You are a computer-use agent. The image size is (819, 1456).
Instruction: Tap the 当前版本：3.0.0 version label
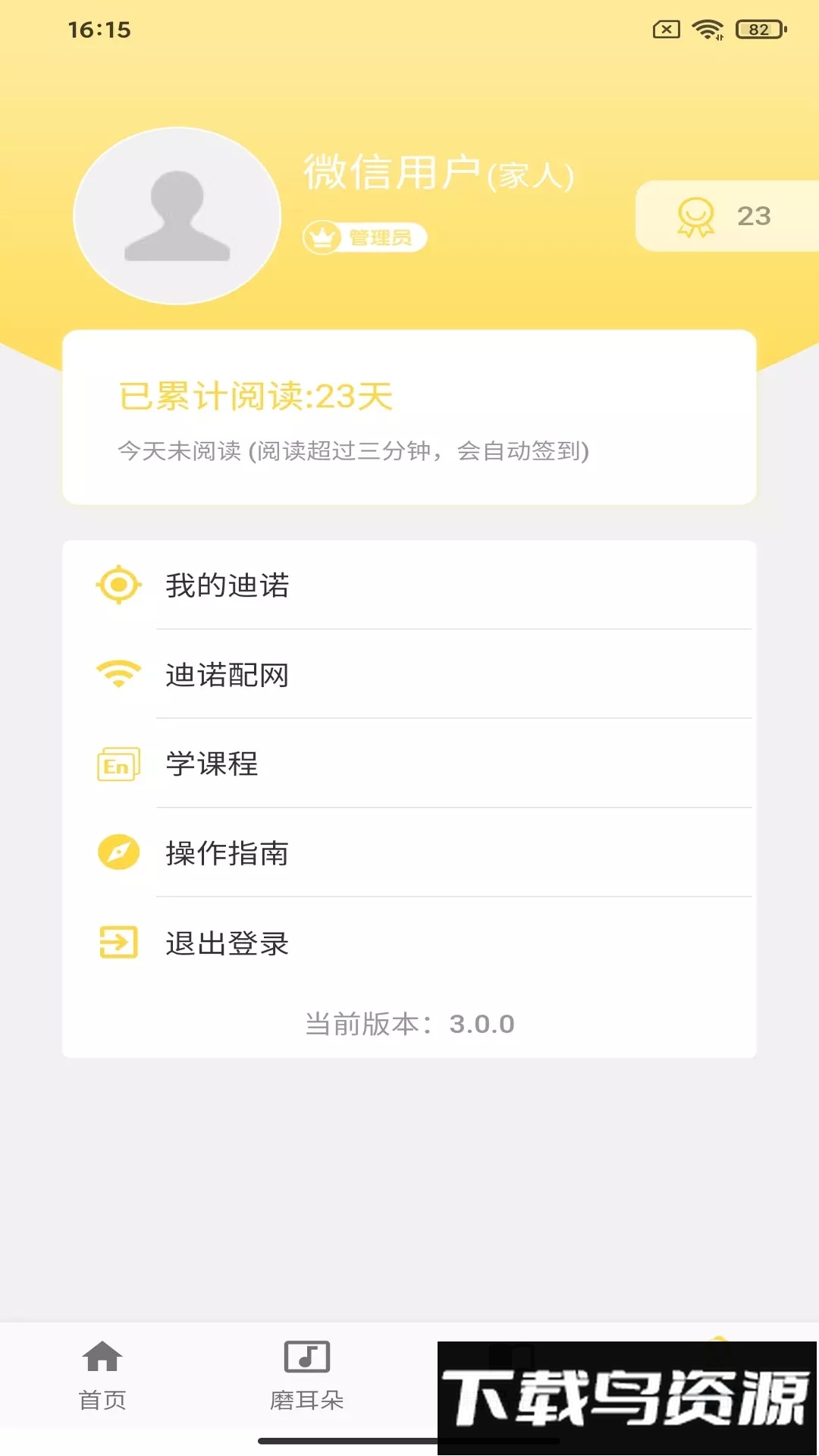pyautogui.click(x=409, y=1023)
